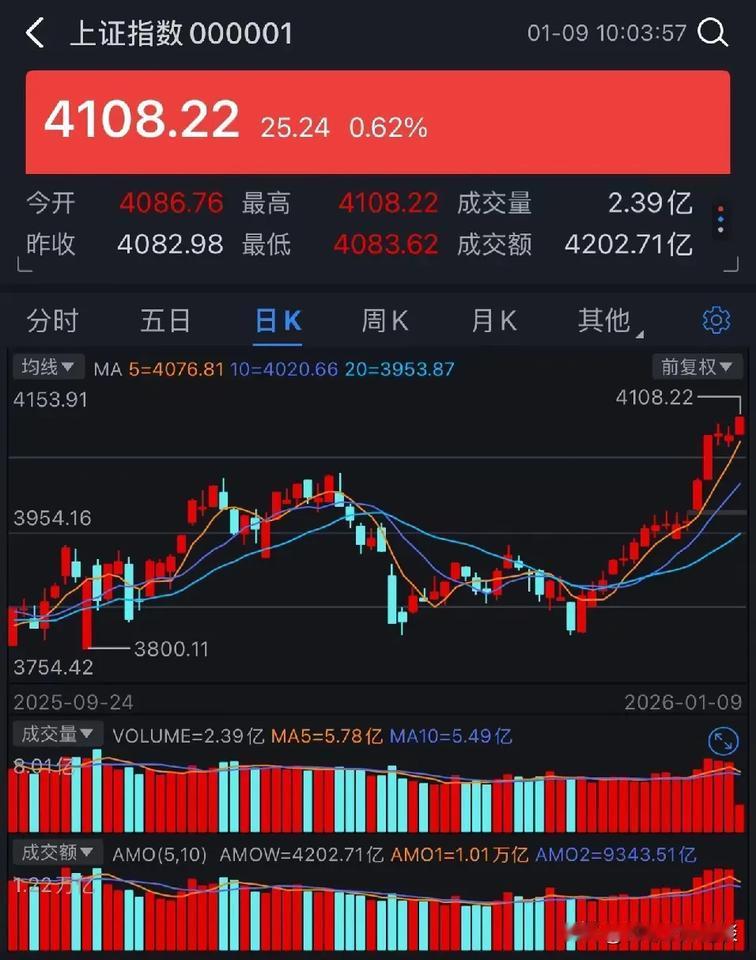The image size is (756, 960).
Task: Open the search magnifier icon
Action: (714, 32)
